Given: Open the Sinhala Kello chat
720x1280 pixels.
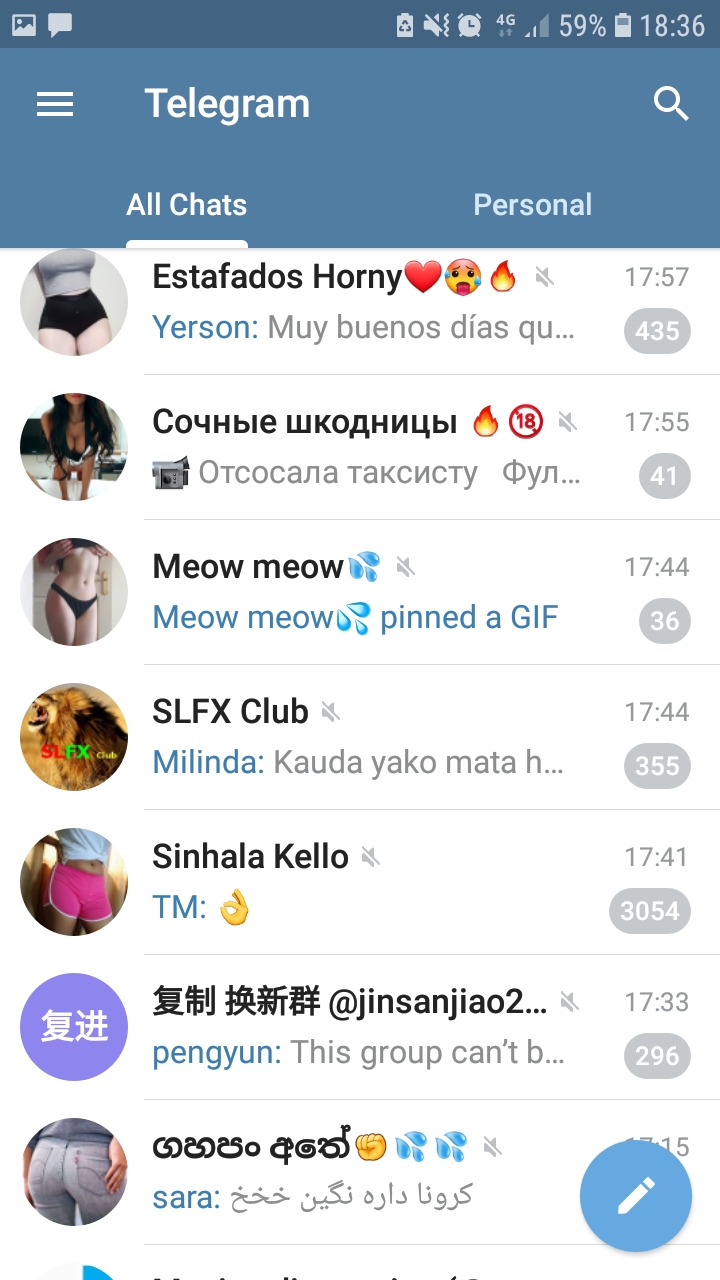Looking at the screenshot, I should [360, 883].
